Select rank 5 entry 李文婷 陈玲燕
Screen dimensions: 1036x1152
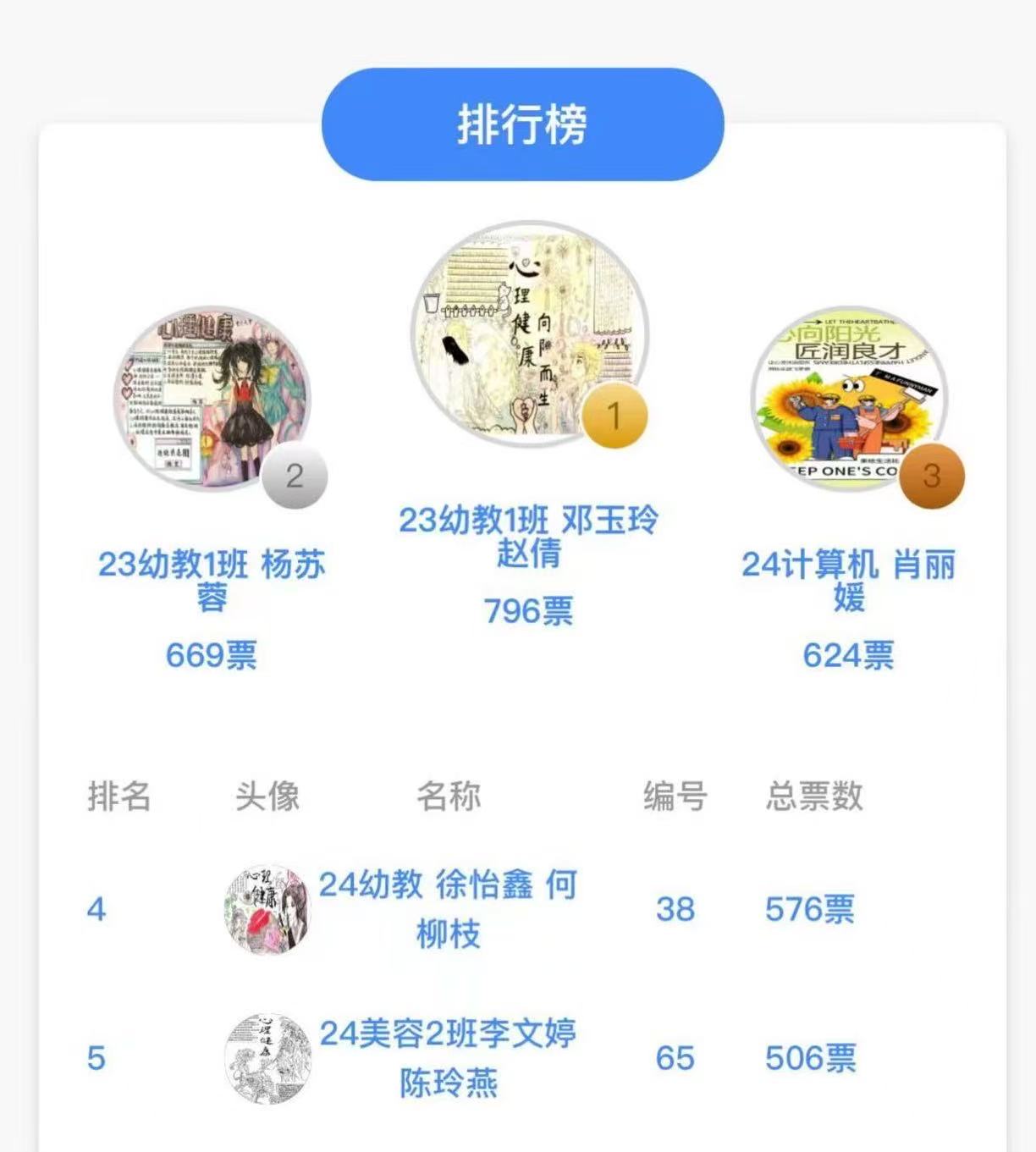coord(448,1058)
